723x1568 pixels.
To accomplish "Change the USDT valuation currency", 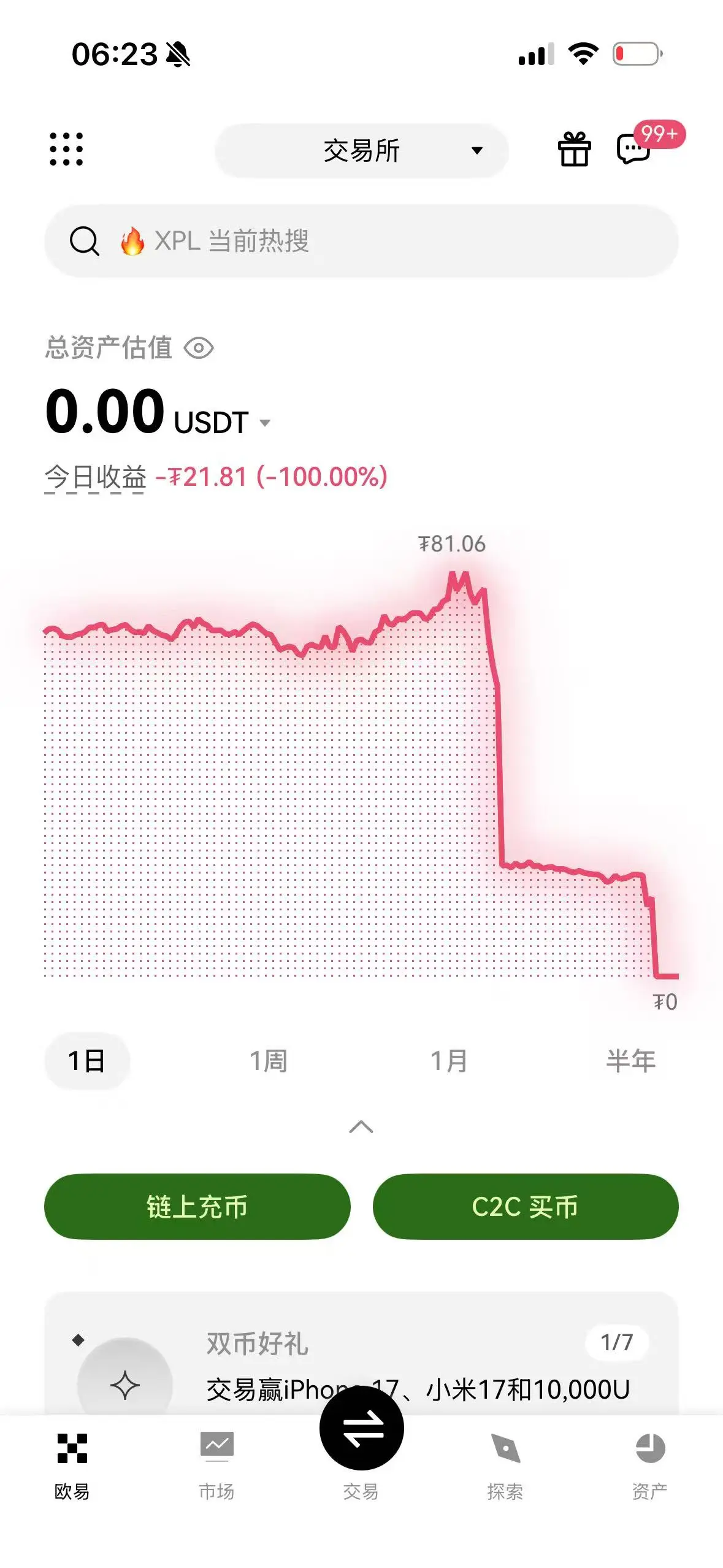I will pyautogui.click(x=222, y=423).
